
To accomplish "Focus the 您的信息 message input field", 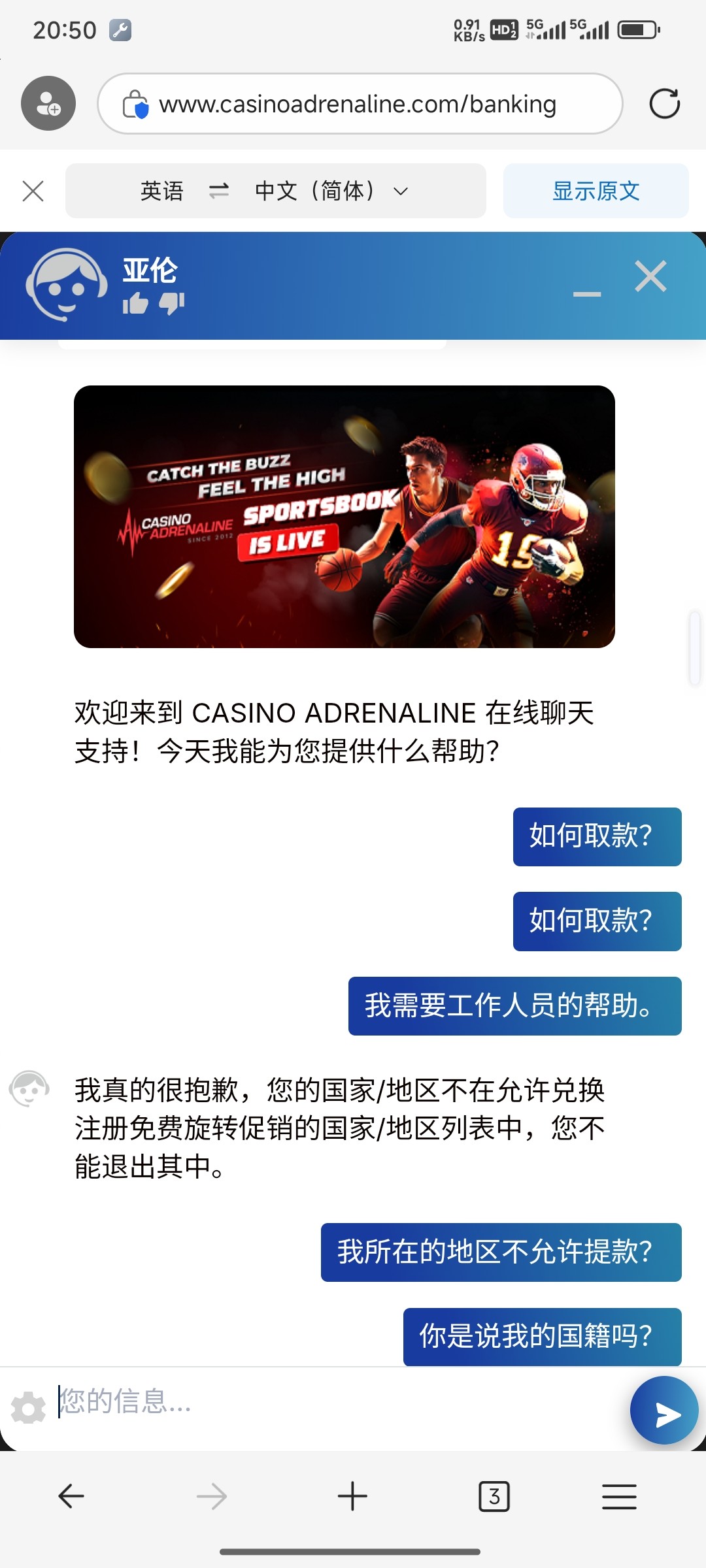I will click(x=340, y=1402).
